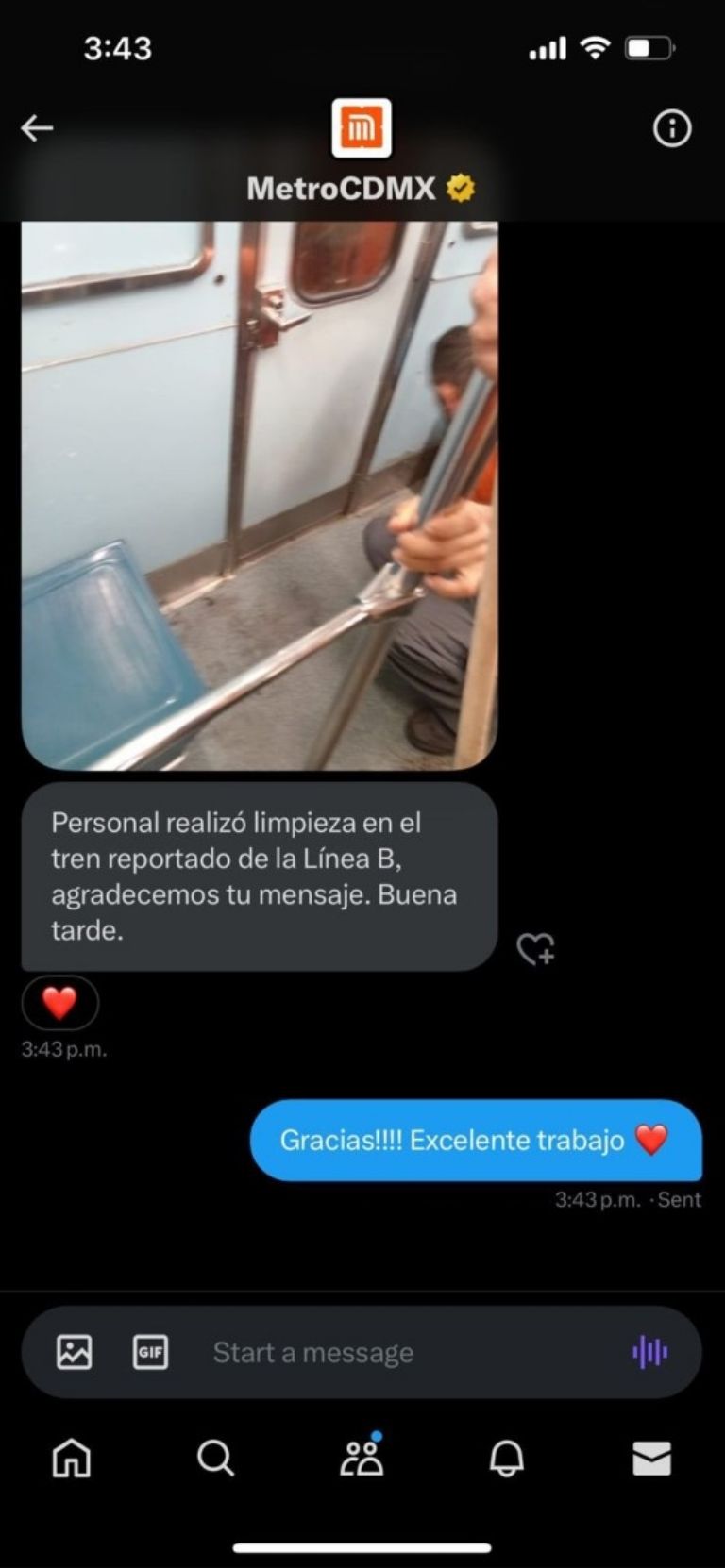Tap the heart reaction under the message

click(x=59, y=1002)
